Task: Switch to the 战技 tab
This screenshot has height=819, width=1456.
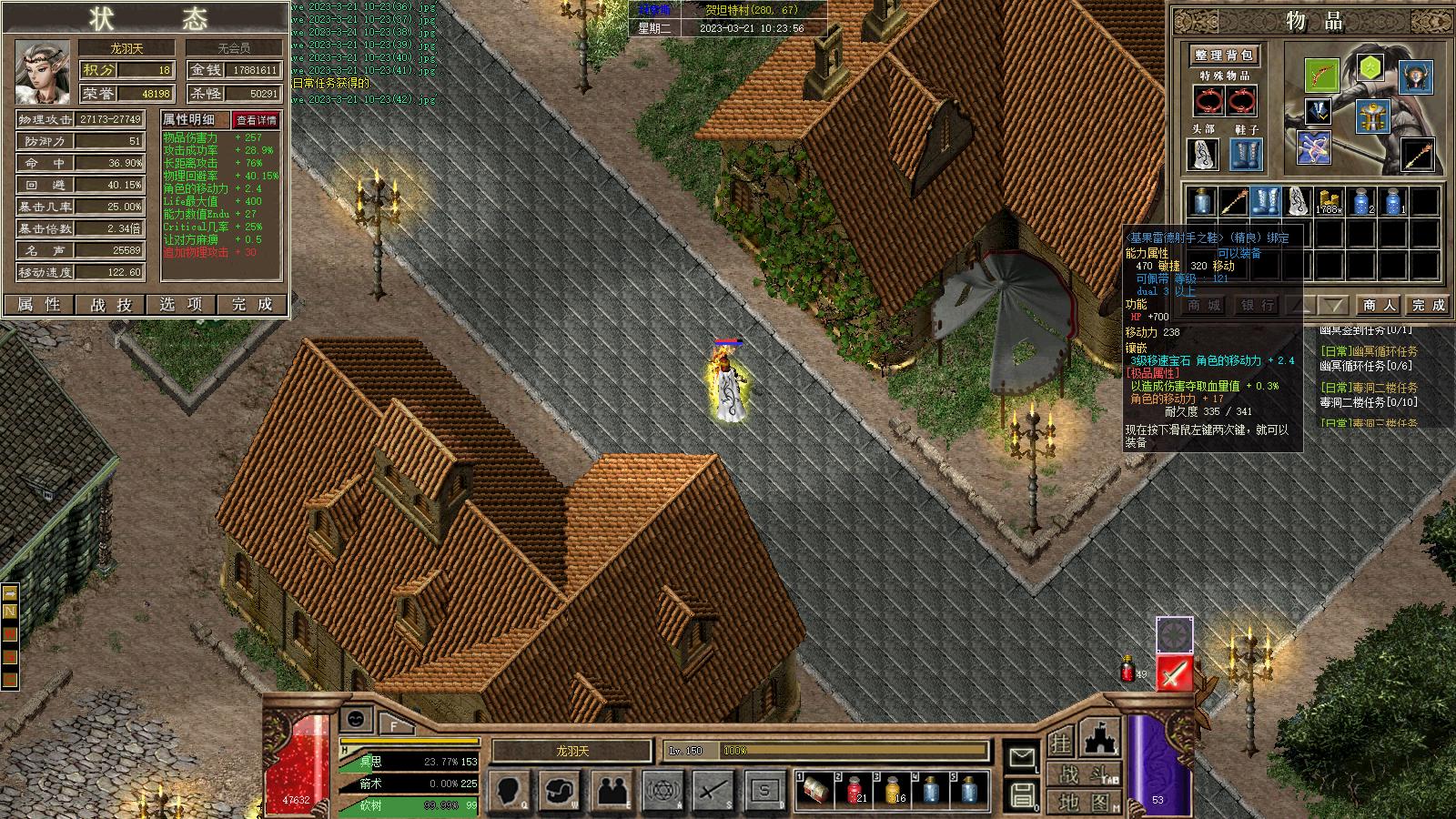Action: 111,305
